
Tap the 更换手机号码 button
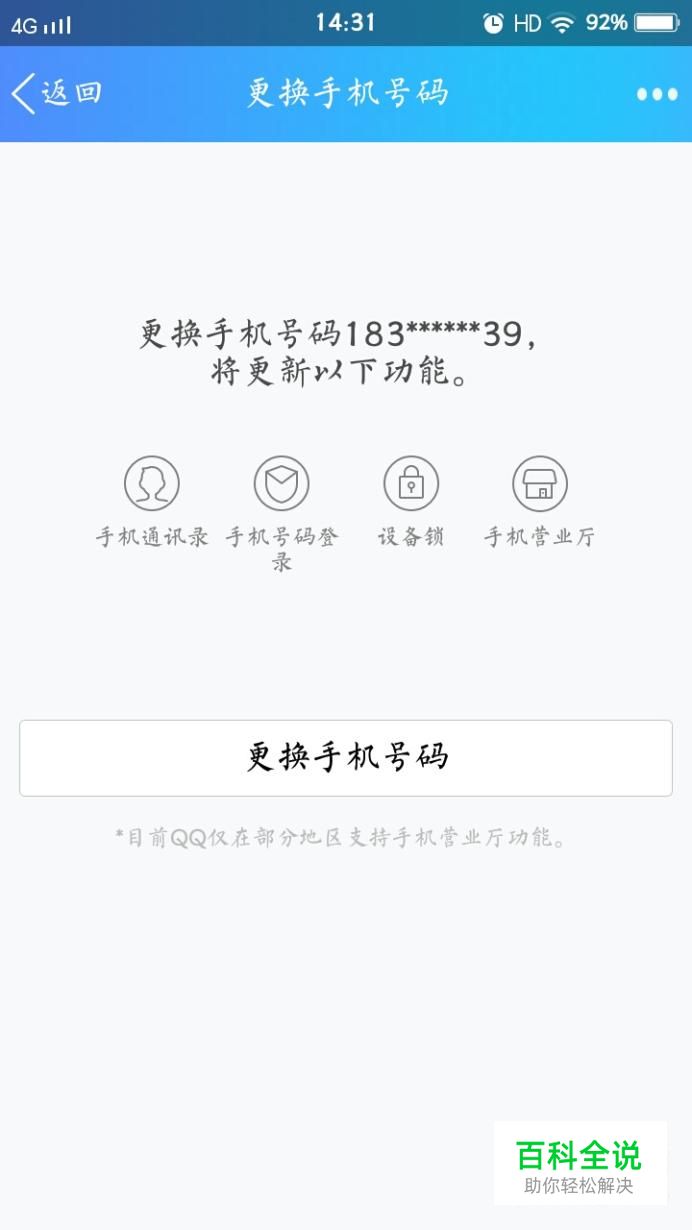coord(346,757)
